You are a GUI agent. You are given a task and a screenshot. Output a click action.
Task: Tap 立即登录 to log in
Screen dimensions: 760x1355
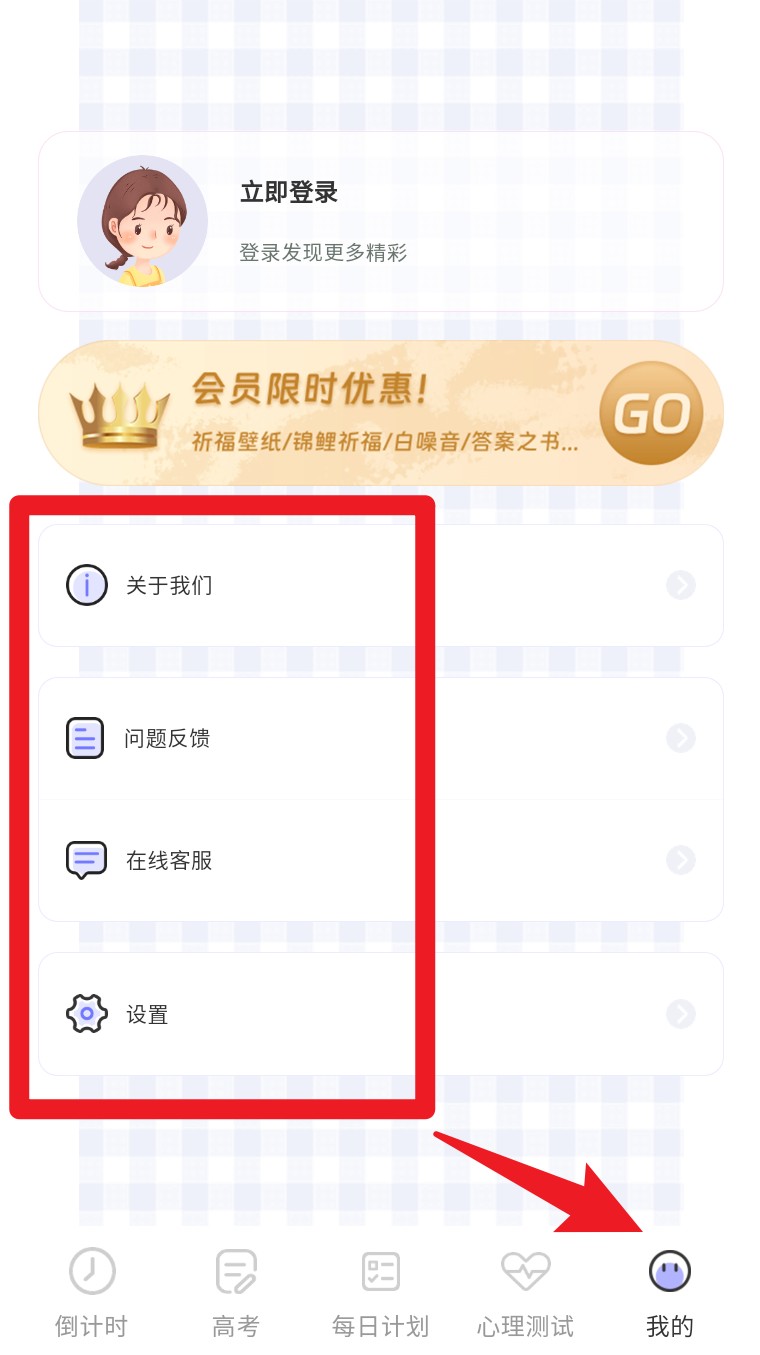(289, 193)
